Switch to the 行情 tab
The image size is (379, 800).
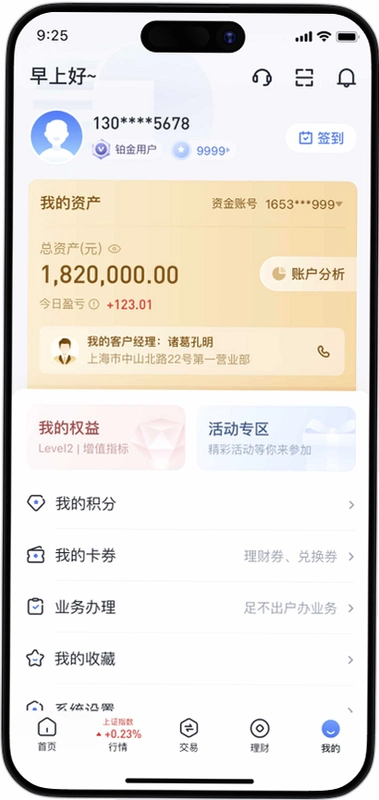coord(118,735)
